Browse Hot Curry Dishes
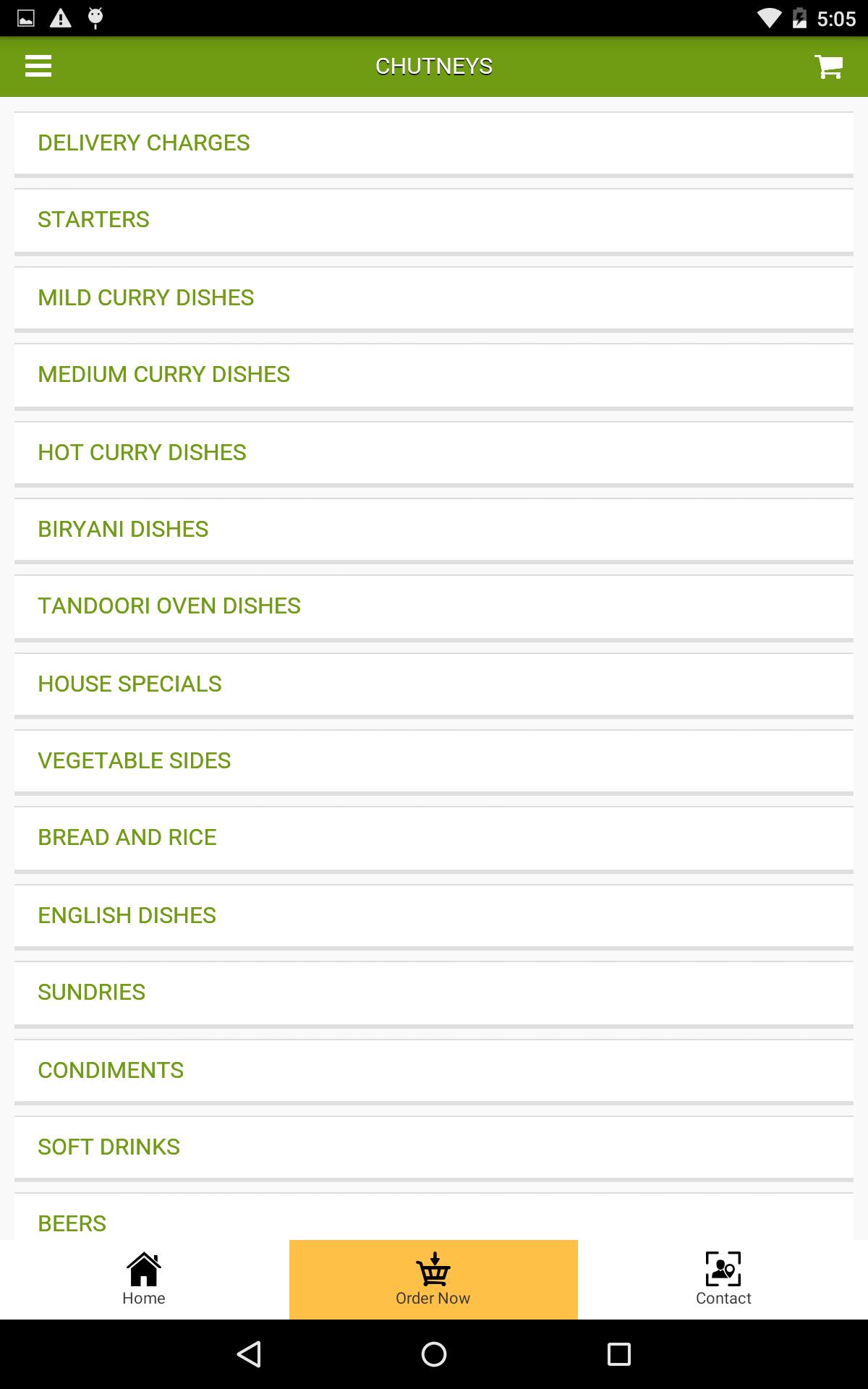 (x=434, y=453)
